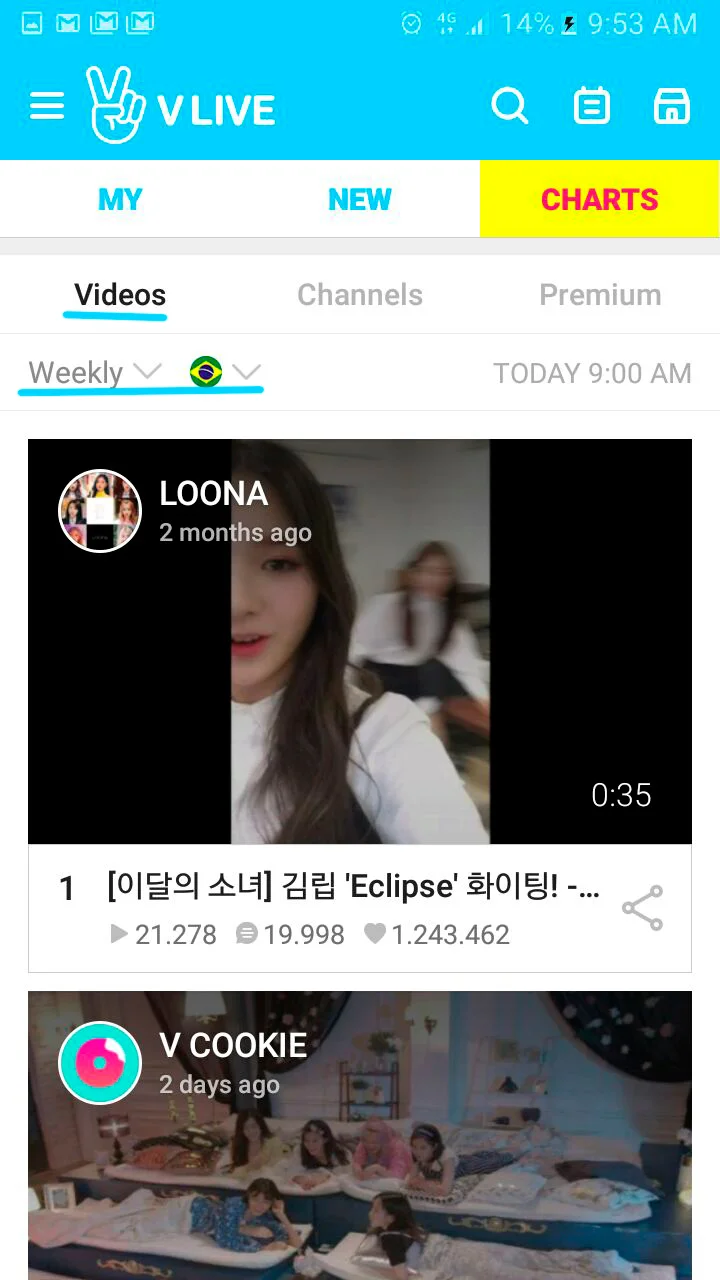Select the CHARTS tab
Screen dimensions: 720x1280
coord(599,199)
